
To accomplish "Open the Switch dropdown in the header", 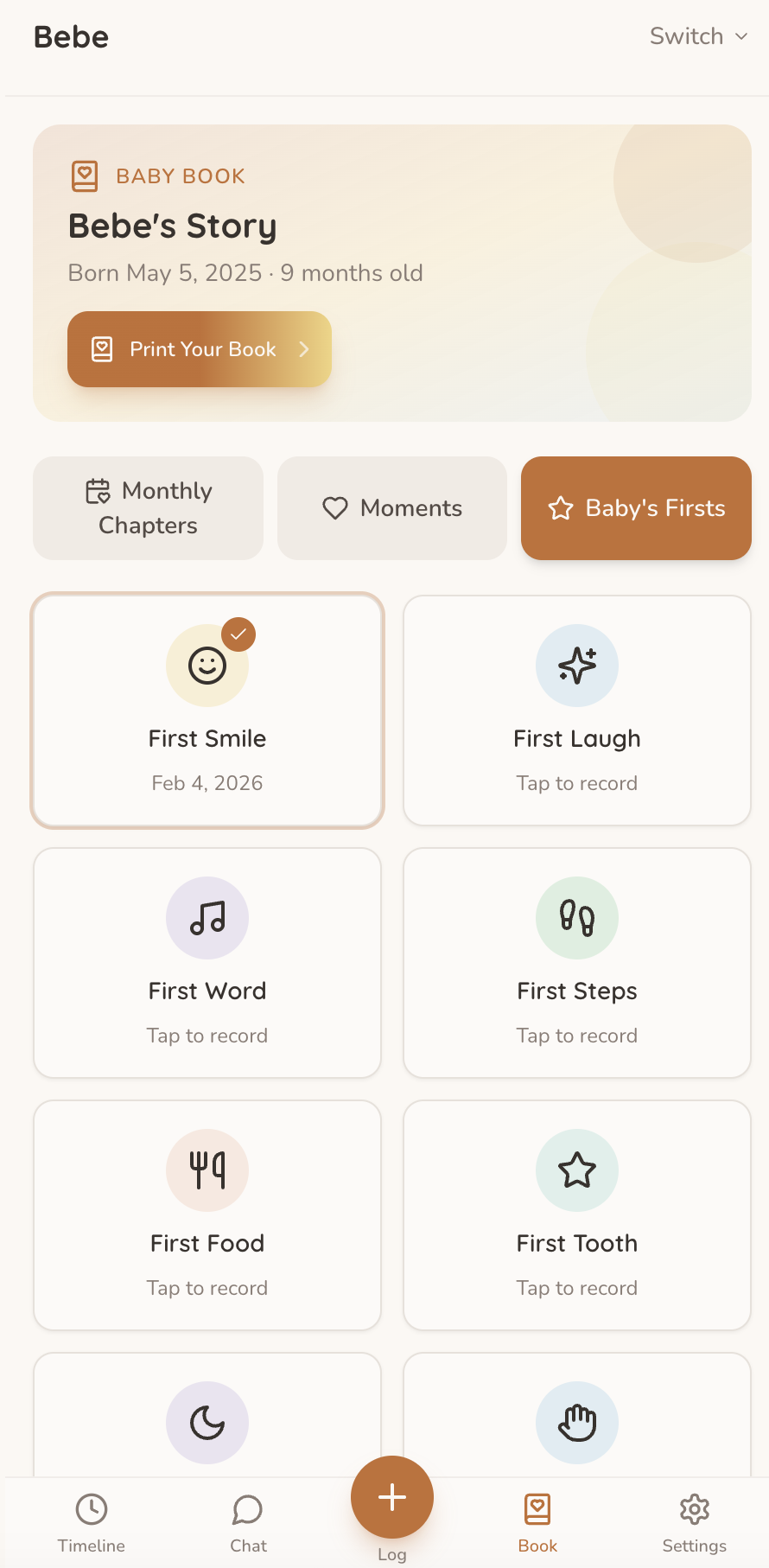I will [698, 36].
